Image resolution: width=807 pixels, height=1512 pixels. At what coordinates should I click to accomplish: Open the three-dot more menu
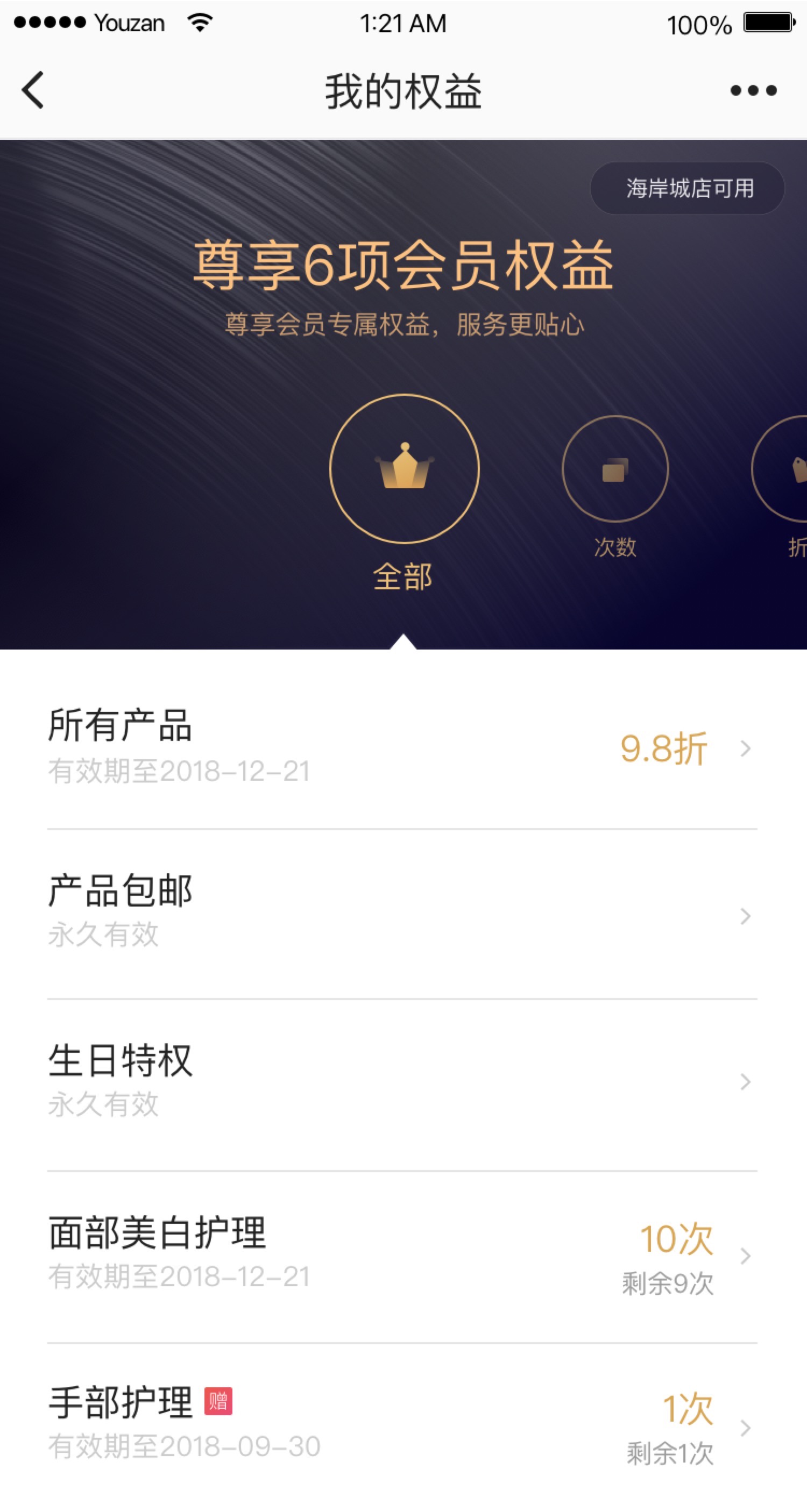pyautogui.click(x=754, y=90)
